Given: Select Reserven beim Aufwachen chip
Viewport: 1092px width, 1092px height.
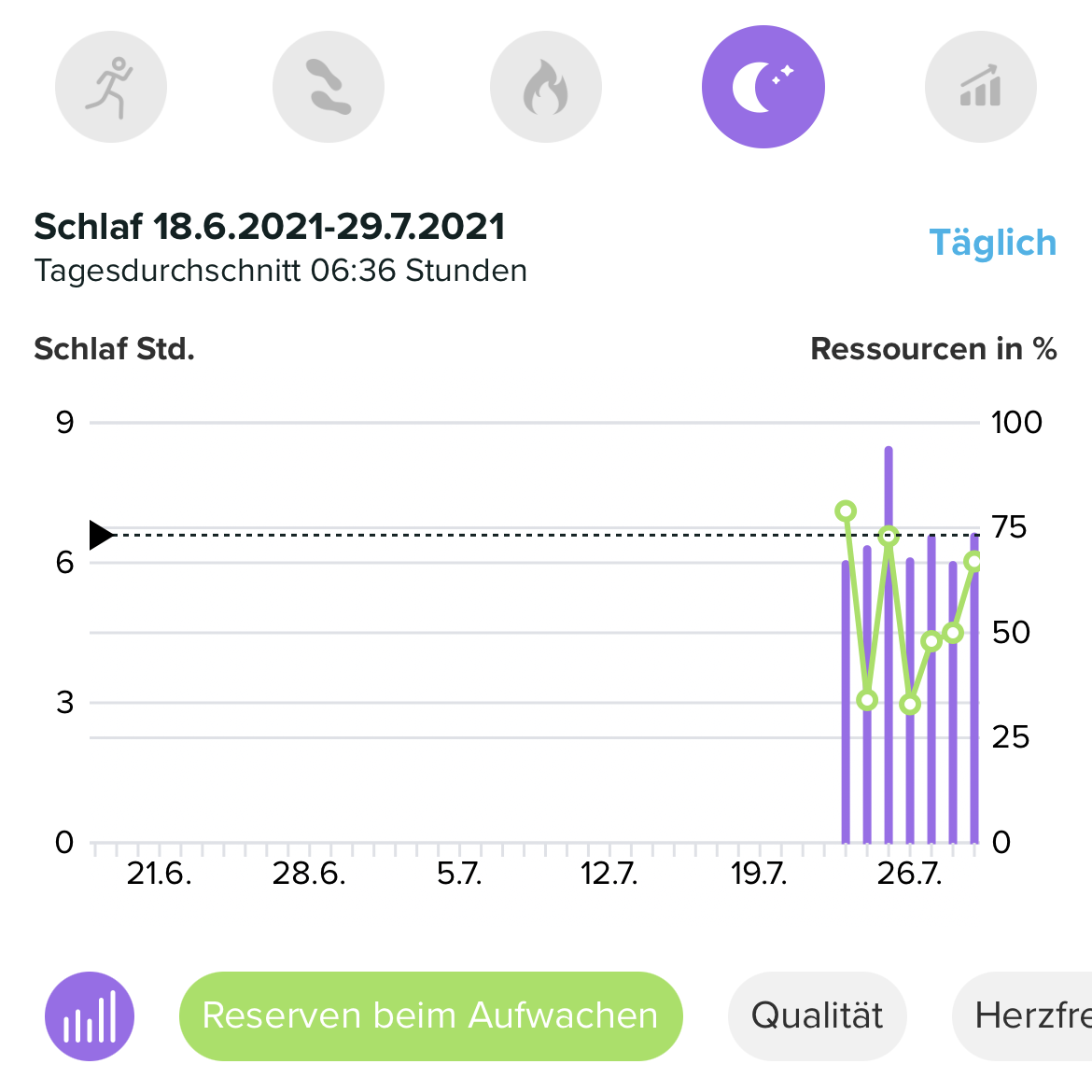Looking at the screenshot, I should [x=430, y=1016].
